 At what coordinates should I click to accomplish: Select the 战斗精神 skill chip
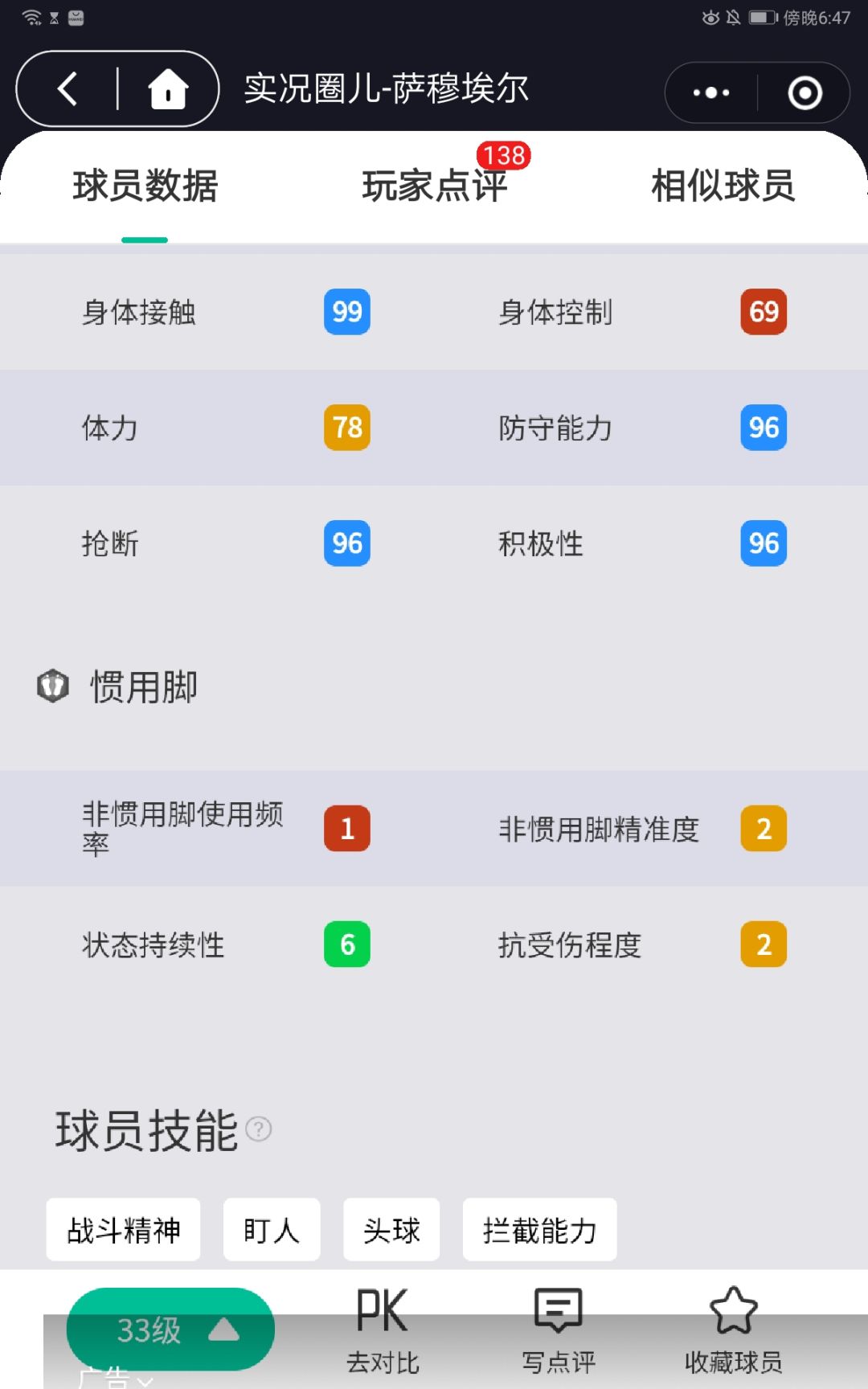[x=122, y=1229]
